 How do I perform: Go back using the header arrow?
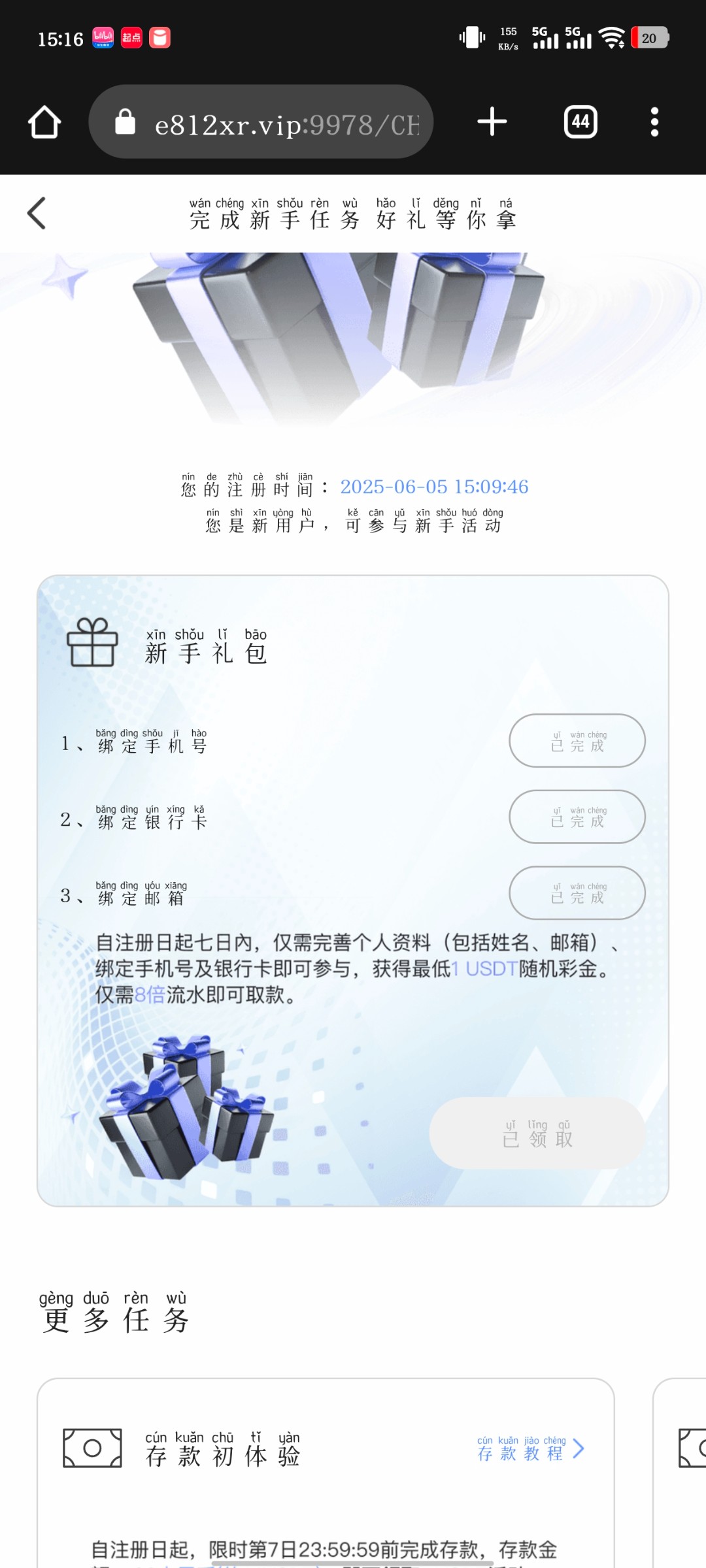click(37, 214)
